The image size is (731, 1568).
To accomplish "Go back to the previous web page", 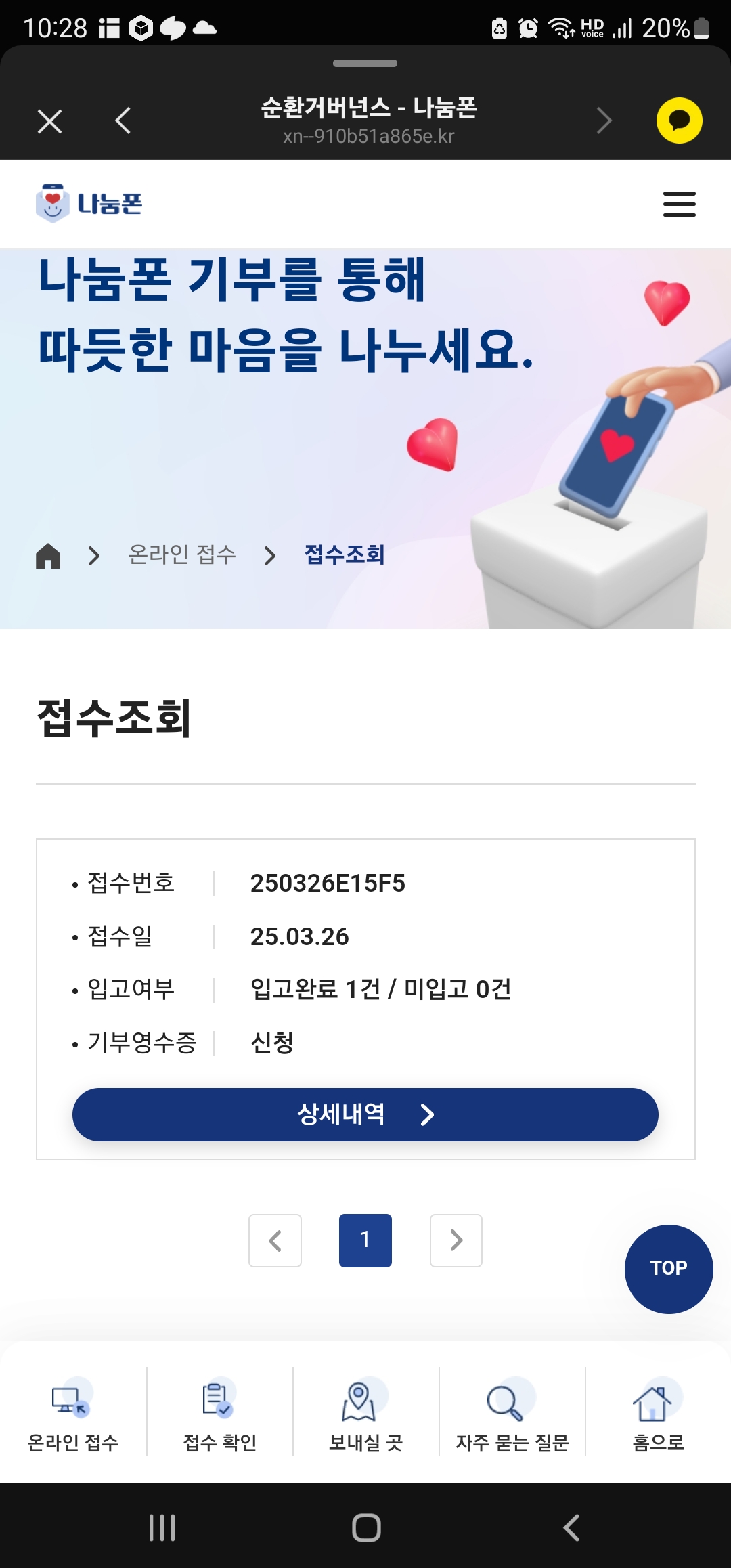I will (x=123, y=121).
